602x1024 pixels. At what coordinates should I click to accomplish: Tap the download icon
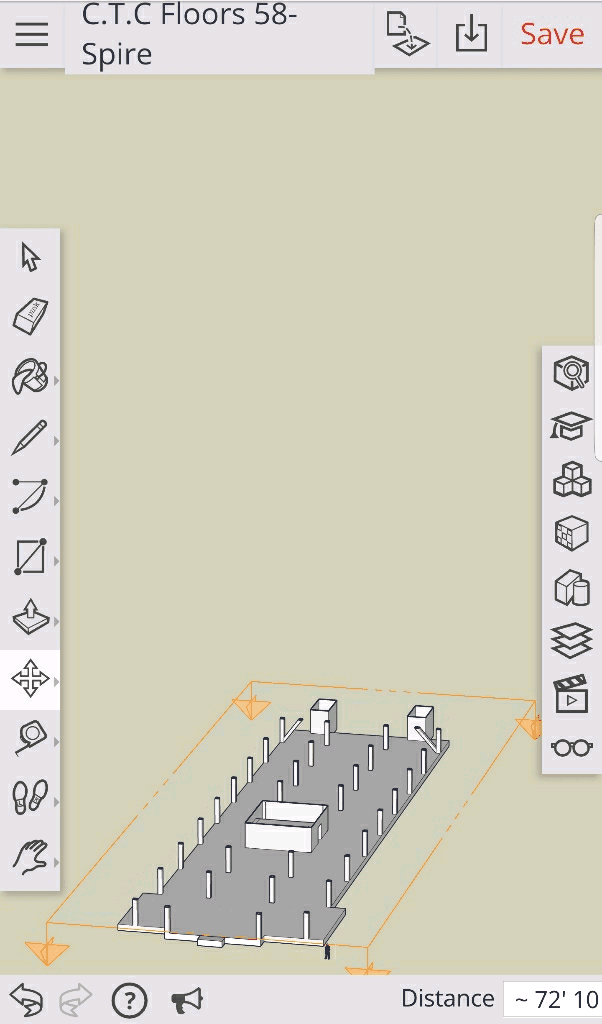pyautogui.click(x=471, y=34)
